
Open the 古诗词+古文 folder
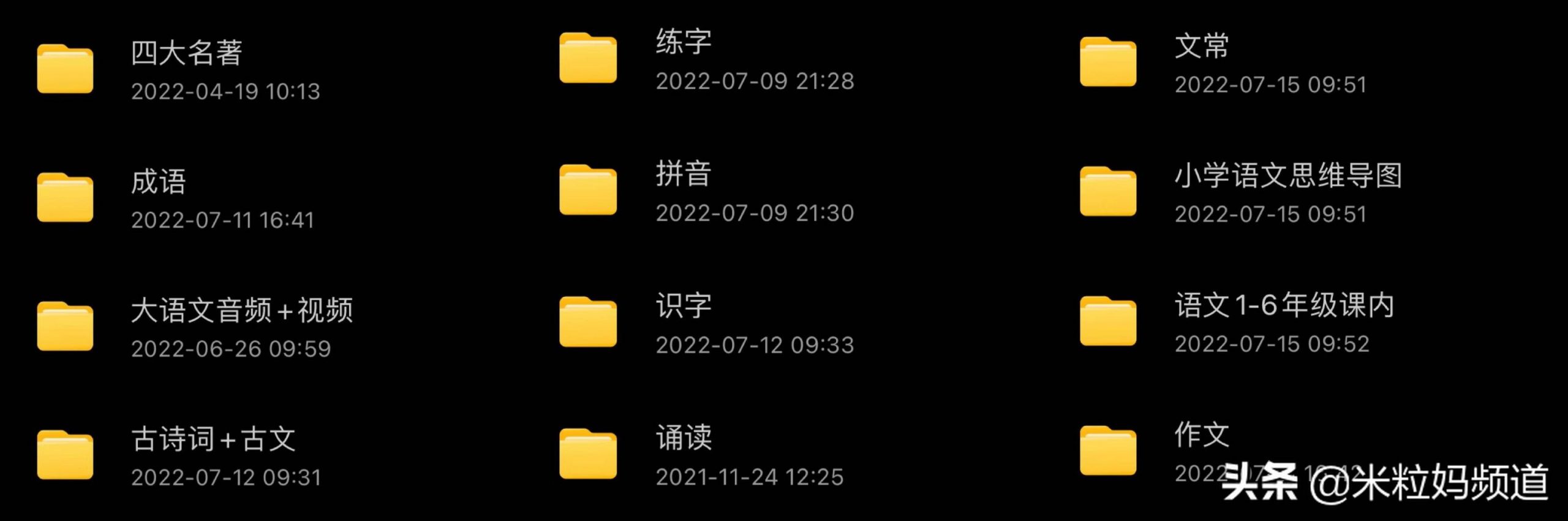click(x=65, y=455)
